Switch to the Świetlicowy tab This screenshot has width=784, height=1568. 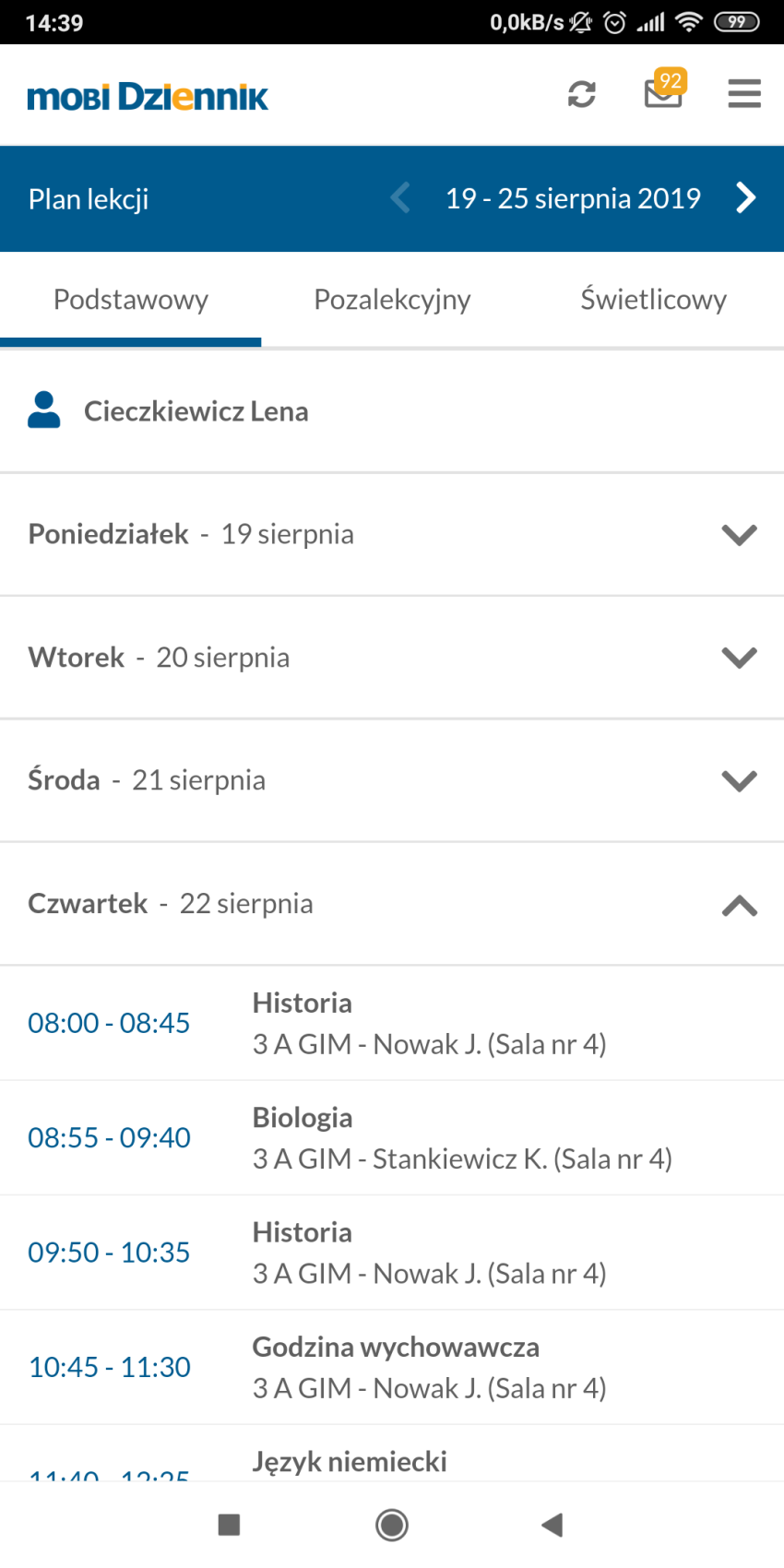point(653,300)
